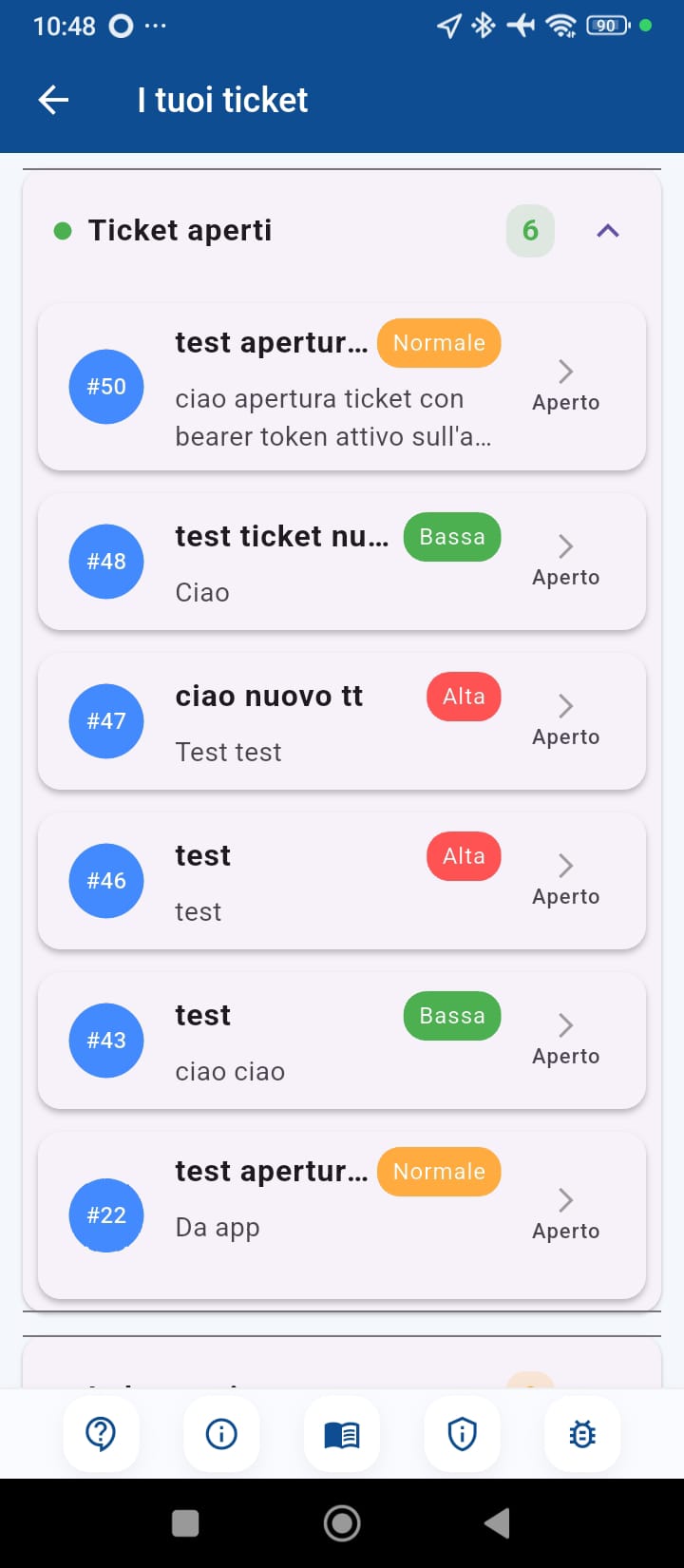The image size is (684, 1568).
Task: Open the book guide icon
Action: click(x=342, y=1433)
